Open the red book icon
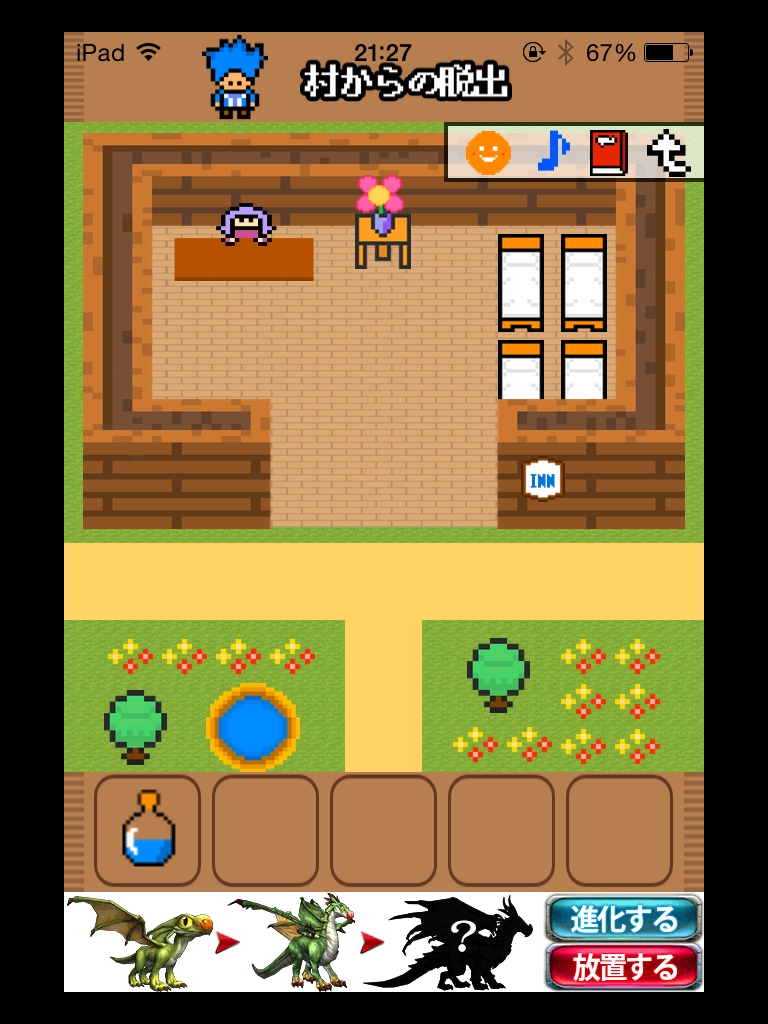 click(608, 153)
